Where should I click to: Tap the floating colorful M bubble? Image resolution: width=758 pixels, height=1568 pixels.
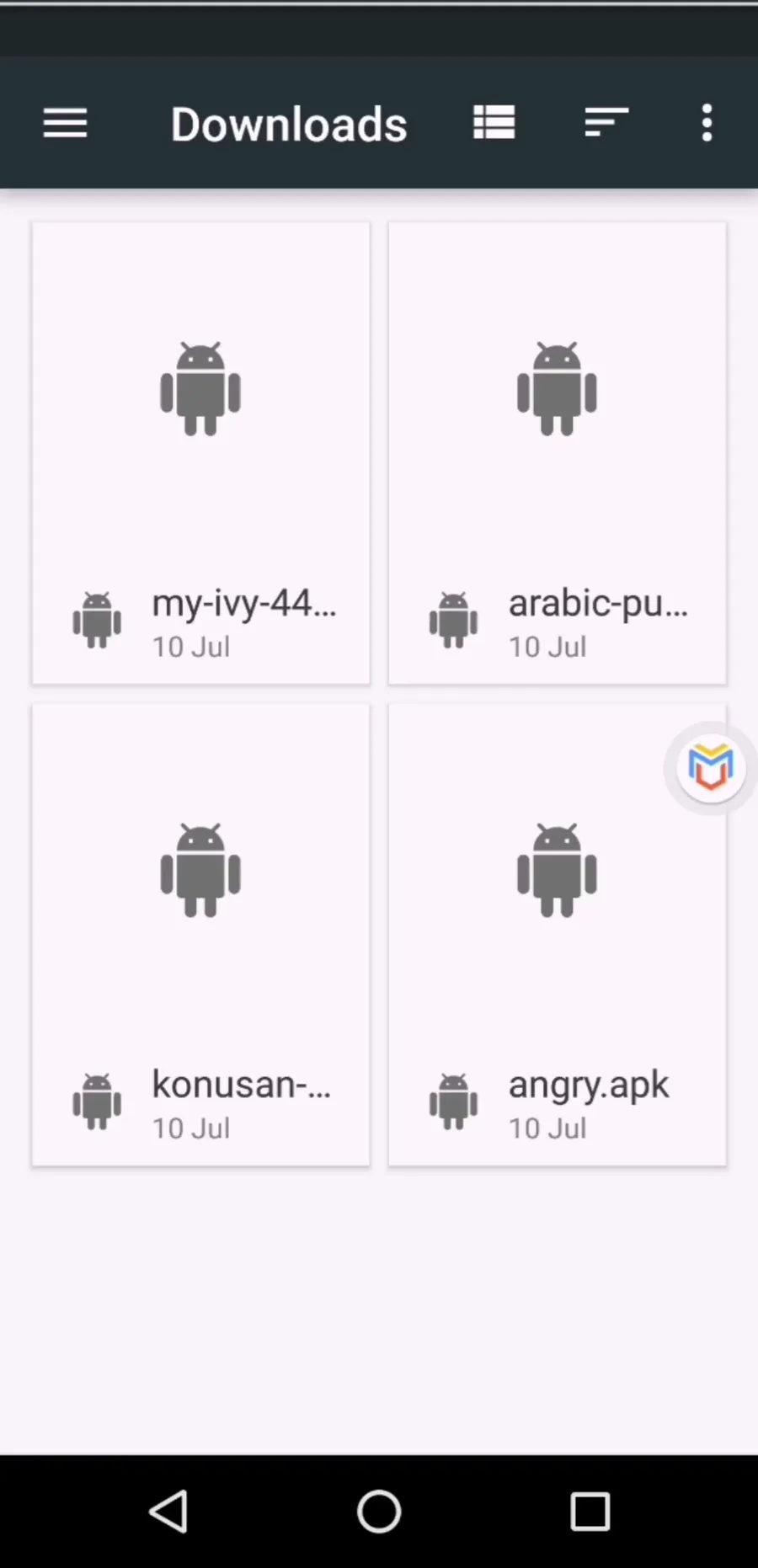[x=711, y=767]
